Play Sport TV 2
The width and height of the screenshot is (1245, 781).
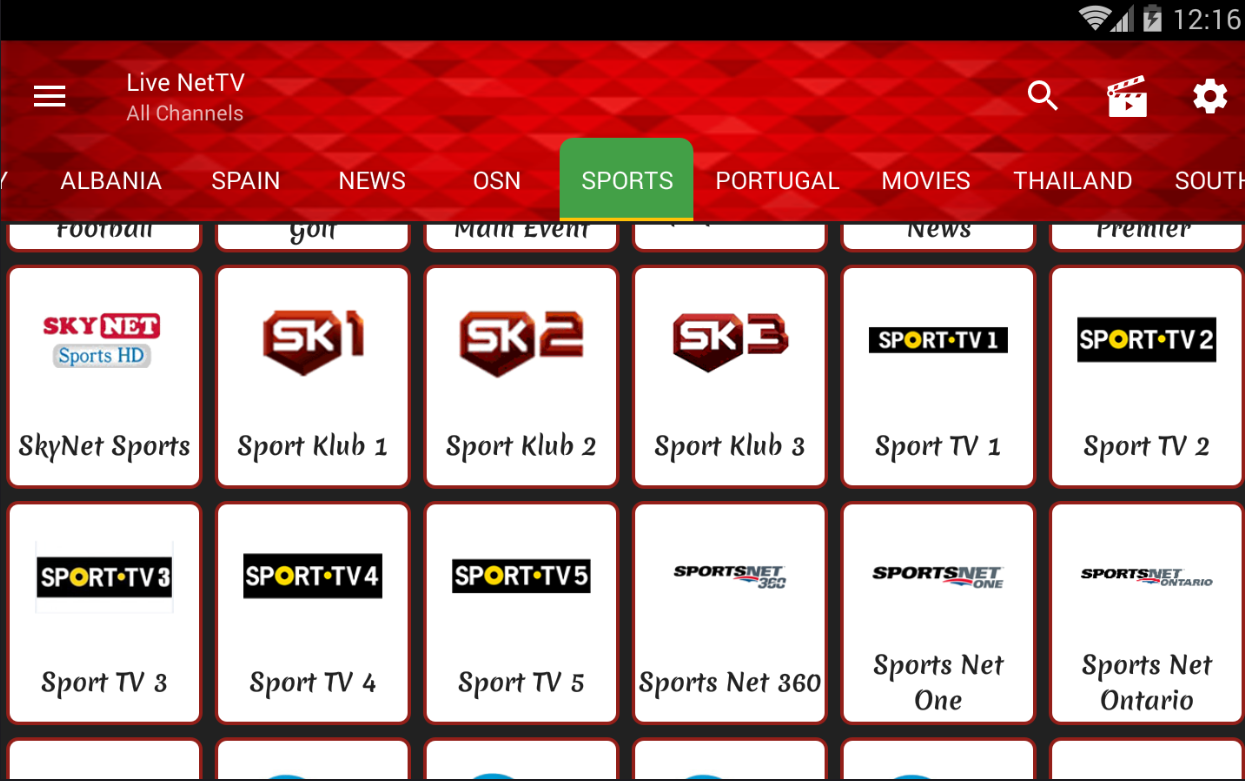pyautogui.click(x=1146, y=376)
